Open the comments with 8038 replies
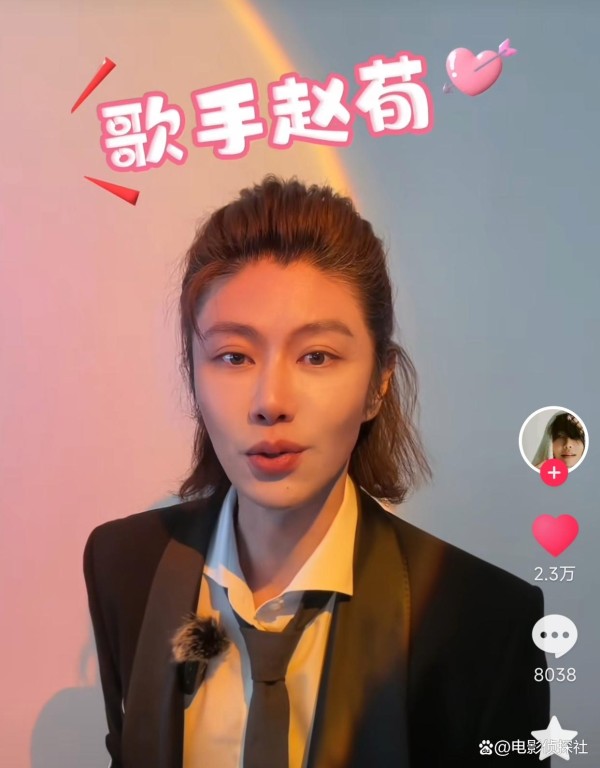This screenshot has height=768, width=600. click(x=554, y=636)
